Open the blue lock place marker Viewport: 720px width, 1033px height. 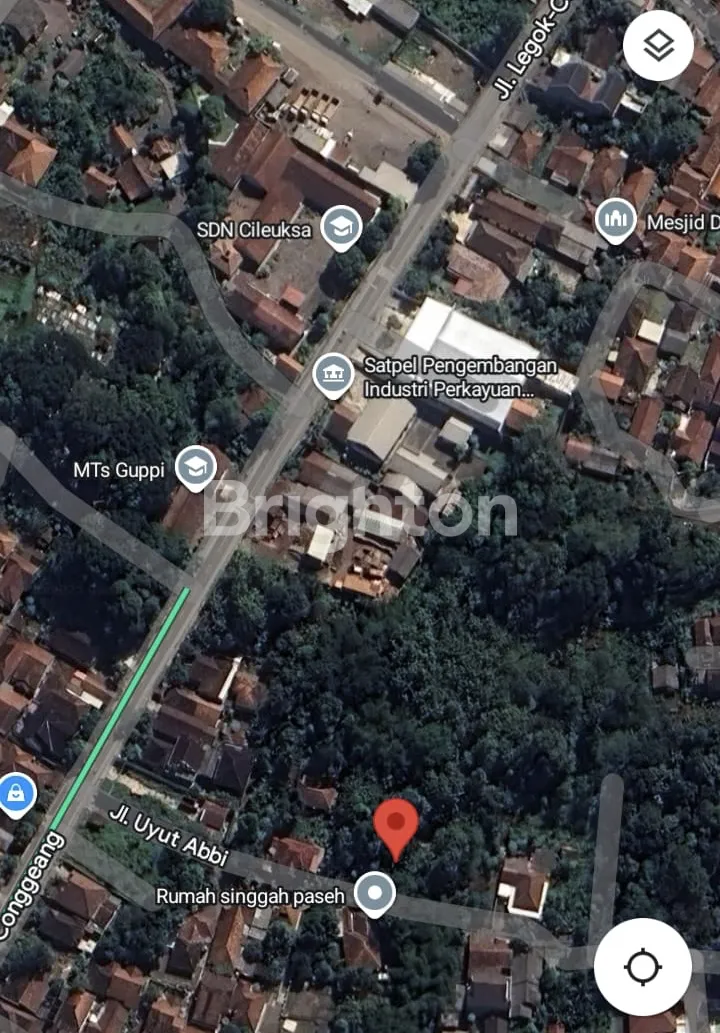click(15, 794)
